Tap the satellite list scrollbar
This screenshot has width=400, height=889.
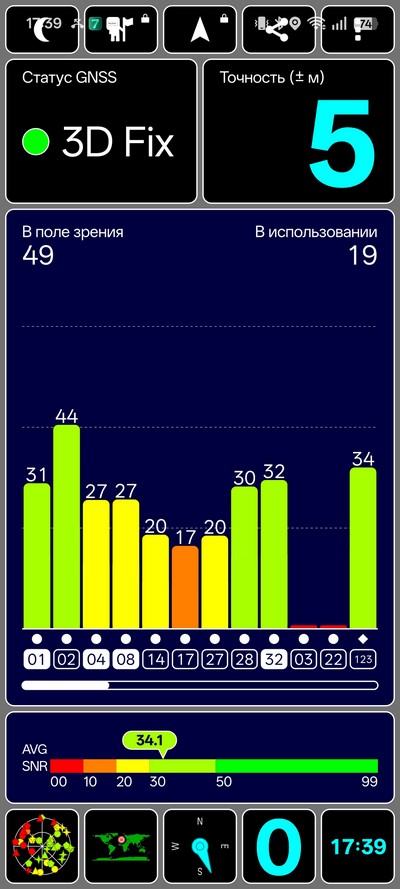pos(199,685)
